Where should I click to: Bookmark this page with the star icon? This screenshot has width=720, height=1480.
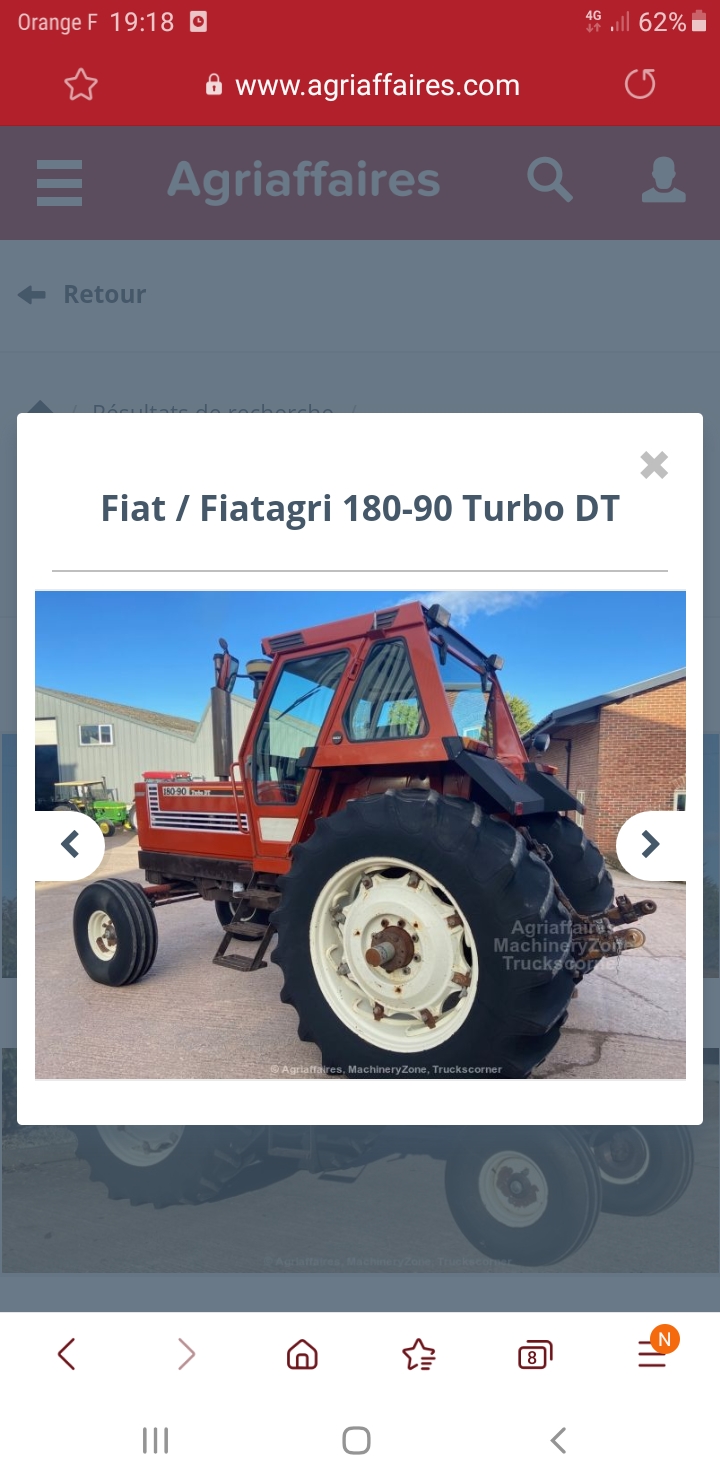[x=81, y=85]
